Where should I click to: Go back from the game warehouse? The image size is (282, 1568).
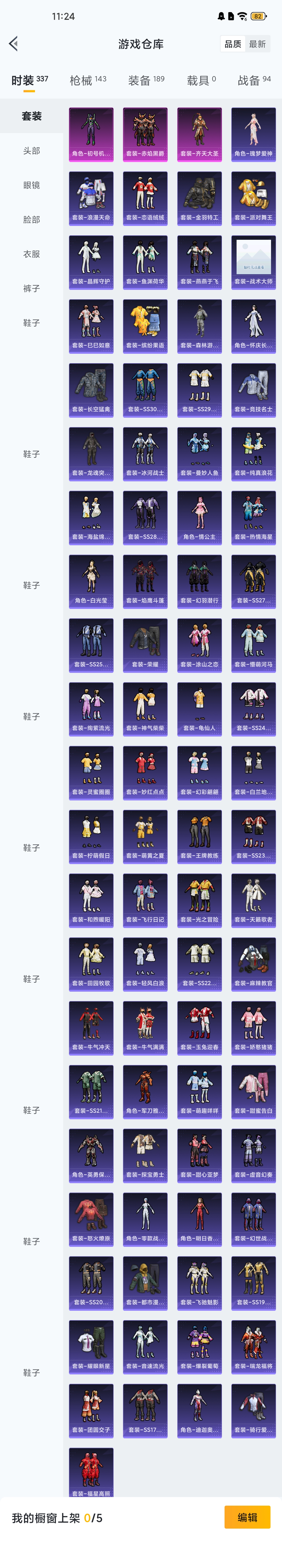coord(13,44)
